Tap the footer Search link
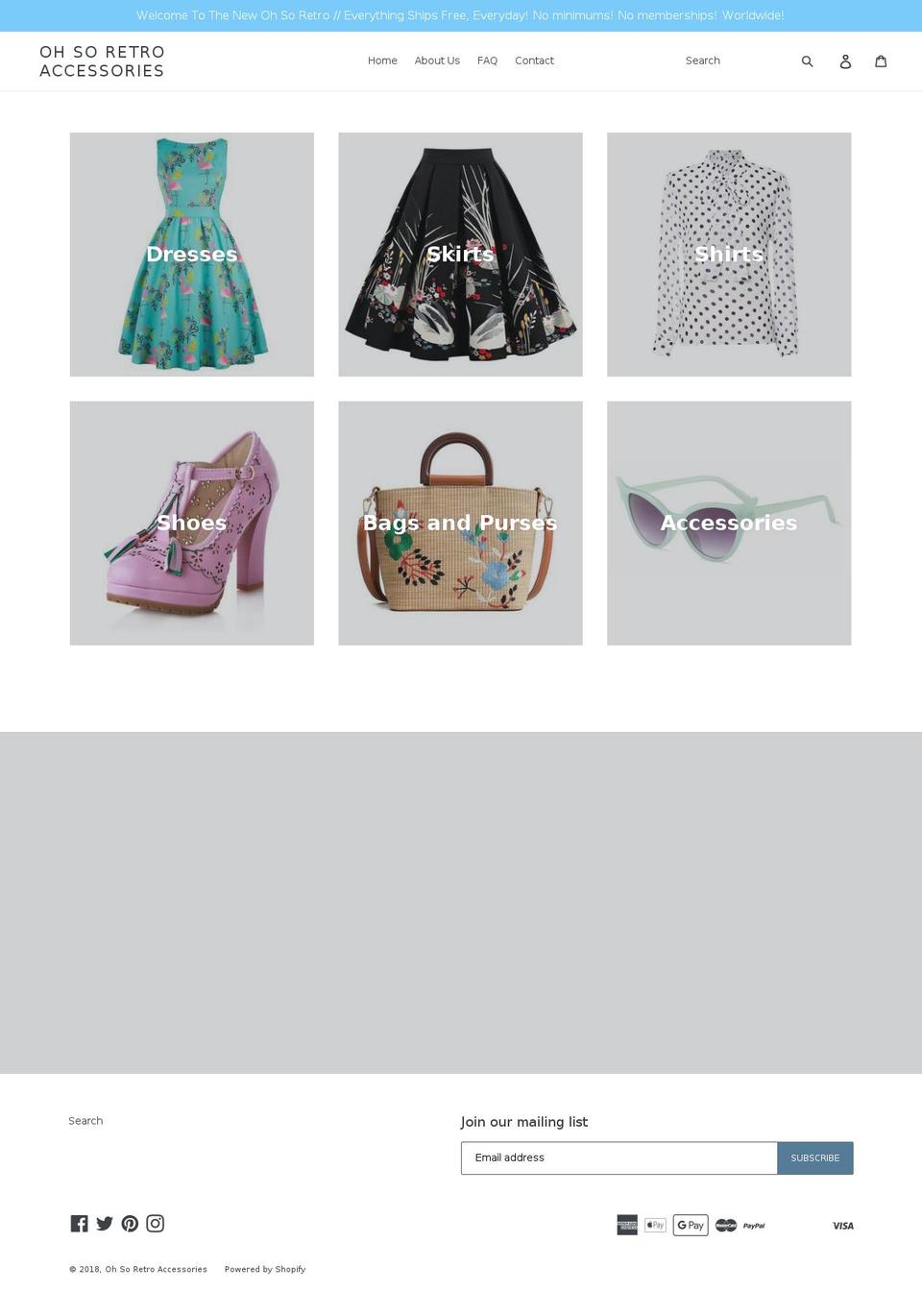Screen dimensions: 922x1316 point(85,1121)
